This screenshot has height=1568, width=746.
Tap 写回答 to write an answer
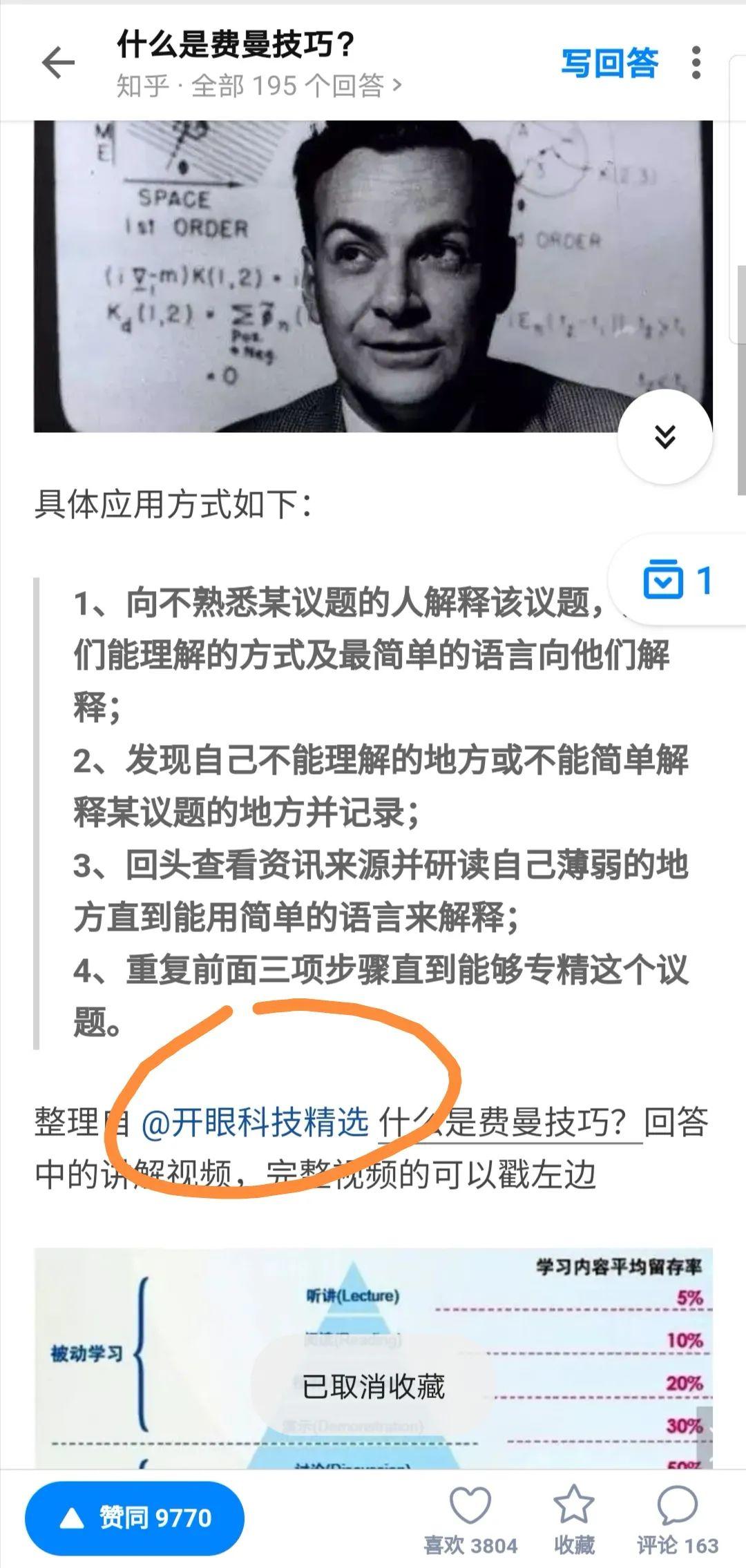point(609,64)
